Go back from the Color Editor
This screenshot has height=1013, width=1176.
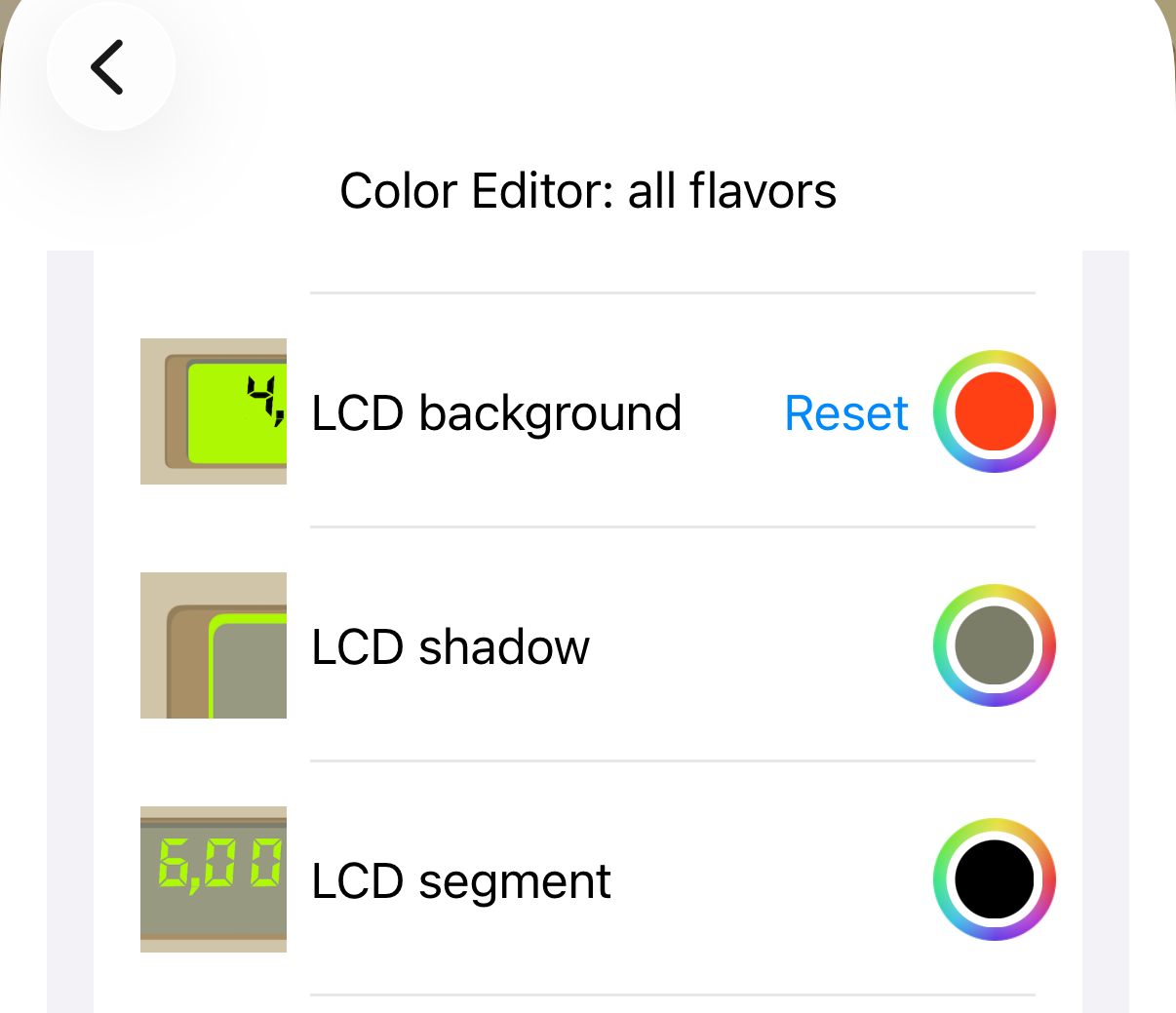109,67
